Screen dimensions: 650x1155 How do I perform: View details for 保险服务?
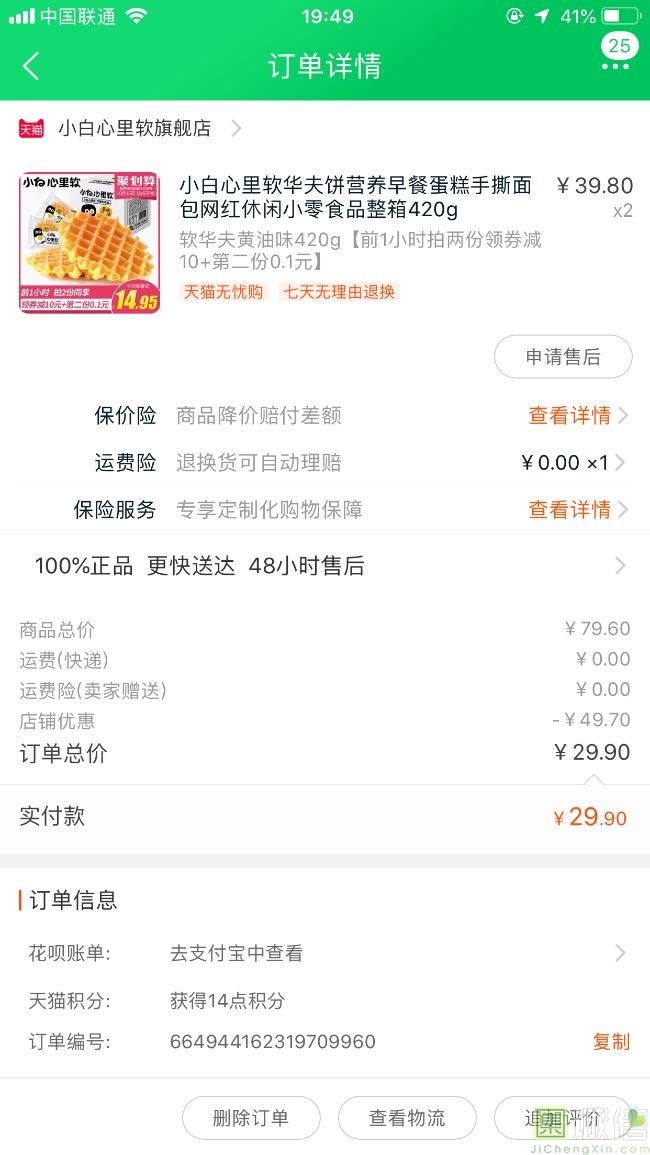[577, 510]
